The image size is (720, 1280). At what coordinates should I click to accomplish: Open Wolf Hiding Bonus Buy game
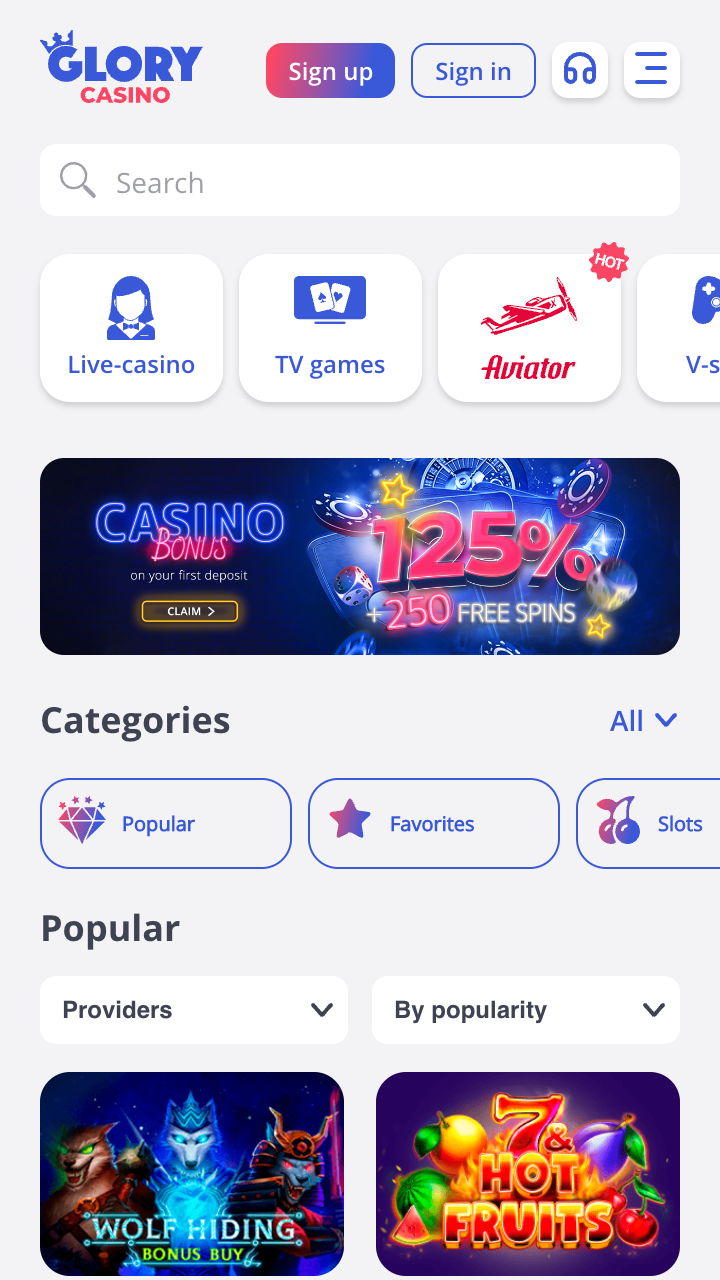pos(192,1174)
